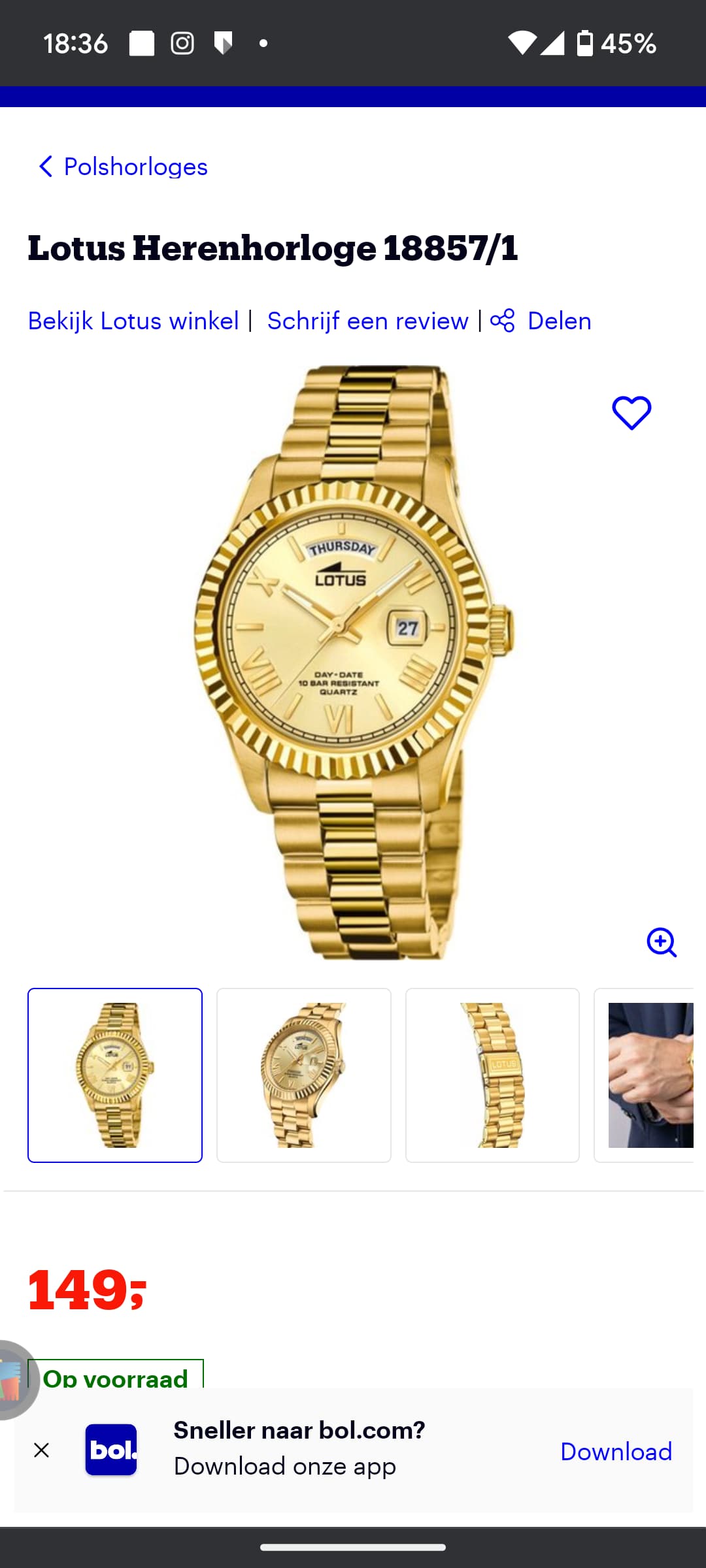The height and width of the screenshot is (1568, 706).
Task: Select the first thumbnail showing the front view
Action: click(x=115, y=1075)
